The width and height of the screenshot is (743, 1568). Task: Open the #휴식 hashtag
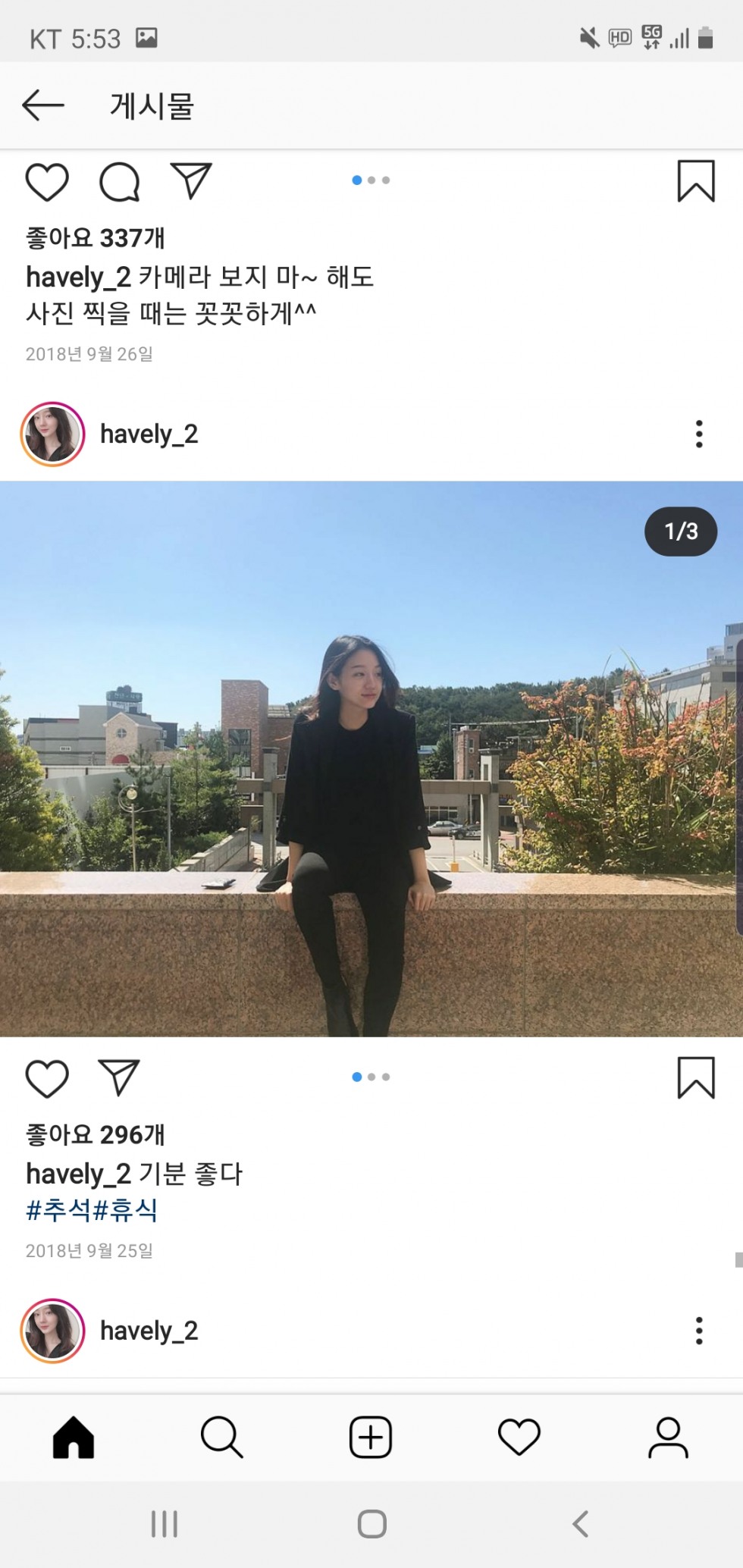(125, 1210)
